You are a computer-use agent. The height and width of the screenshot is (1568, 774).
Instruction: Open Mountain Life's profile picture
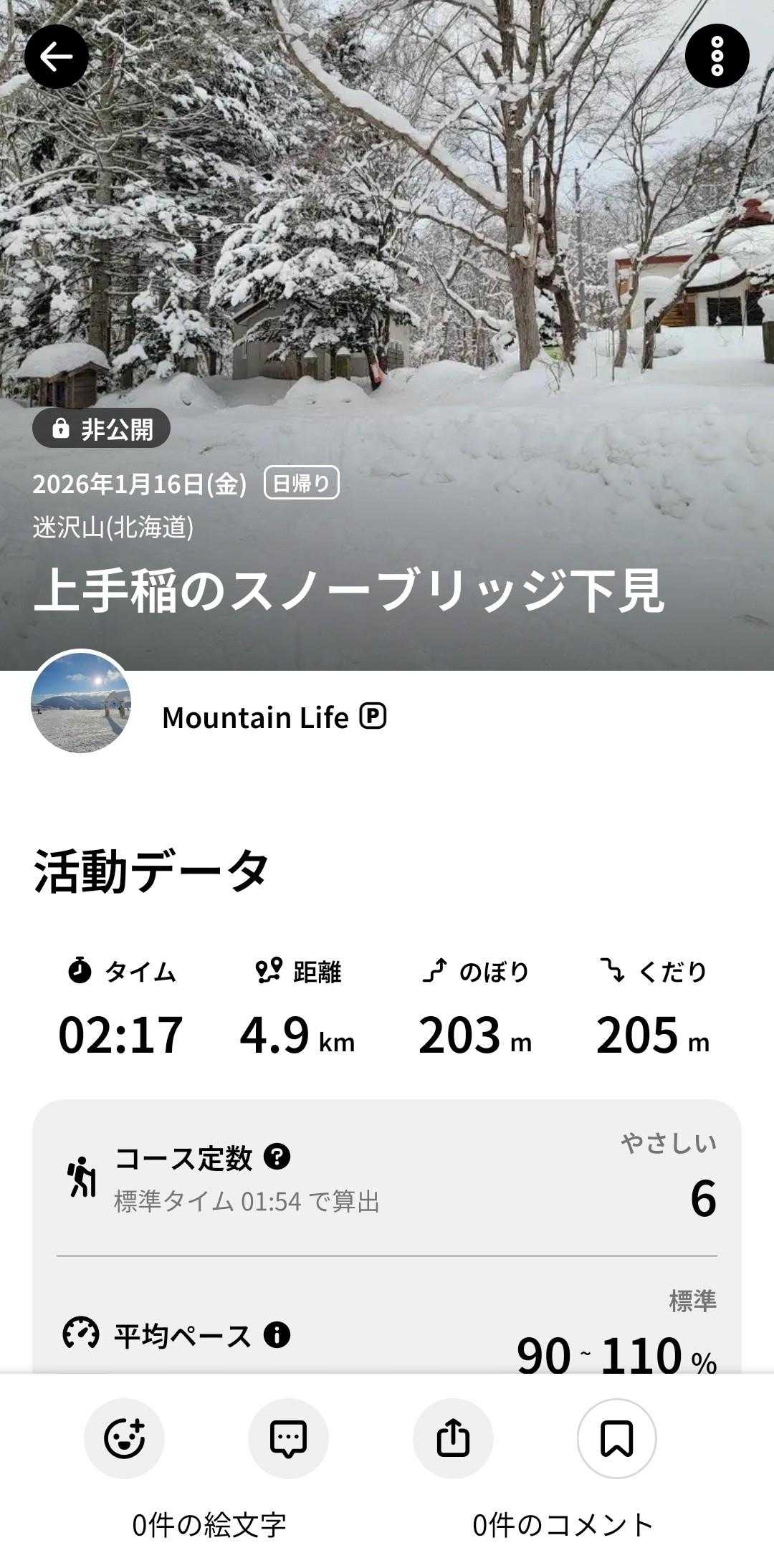[81, 702]
